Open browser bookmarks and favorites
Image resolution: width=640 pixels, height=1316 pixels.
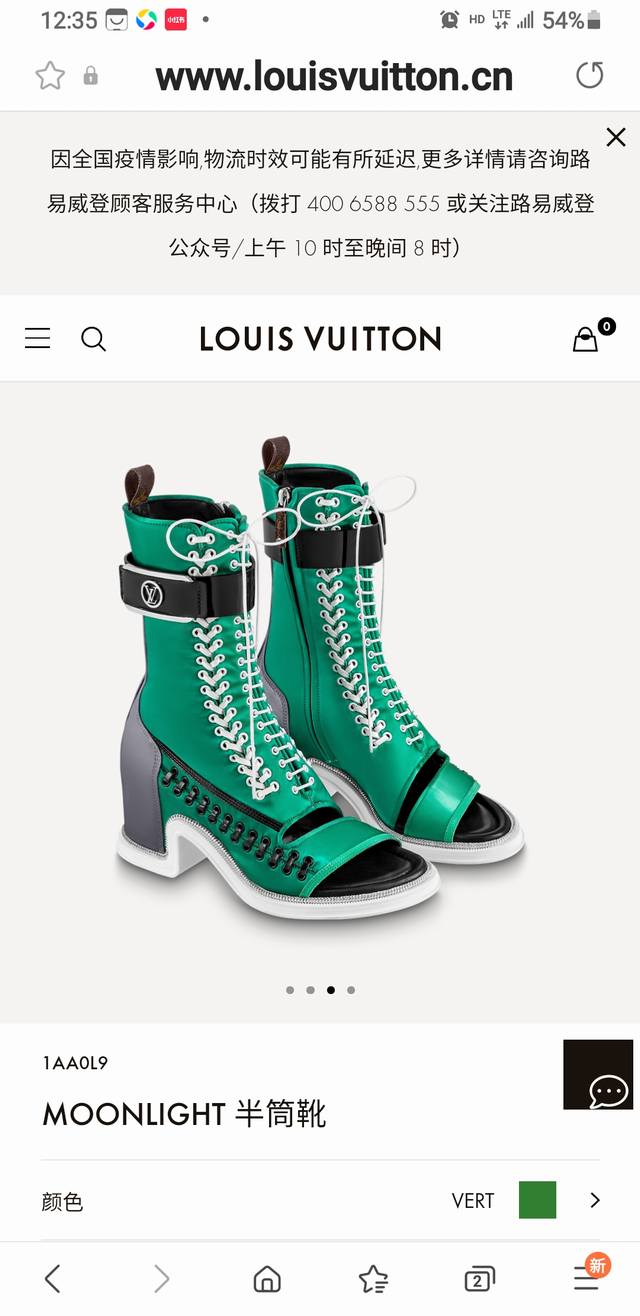click(373, 1278)
